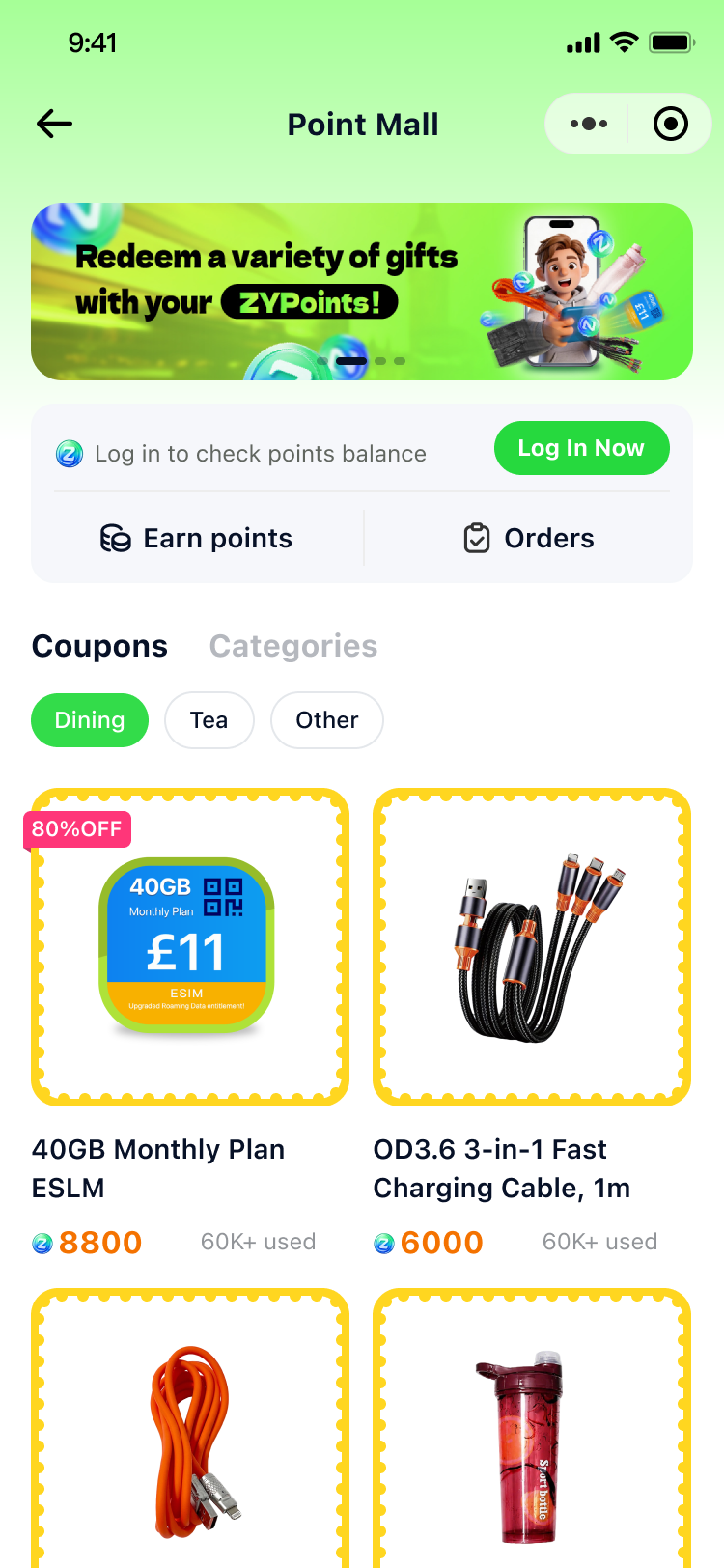The height and width of the screenshot is (1568, 724).
Task: Select the Dining filter chip
Action: tap(90, 720)
